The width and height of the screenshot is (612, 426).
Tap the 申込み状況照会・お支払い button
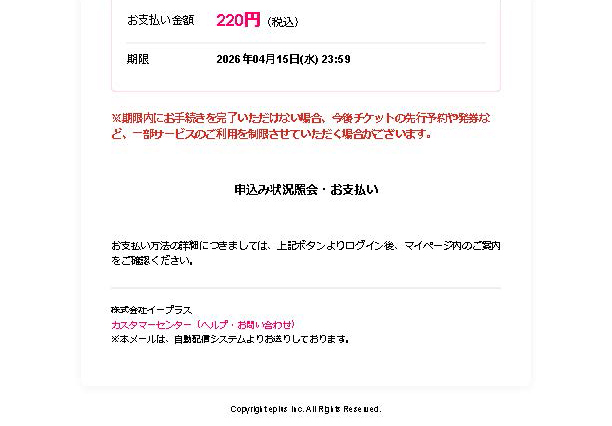coord(306,189)
